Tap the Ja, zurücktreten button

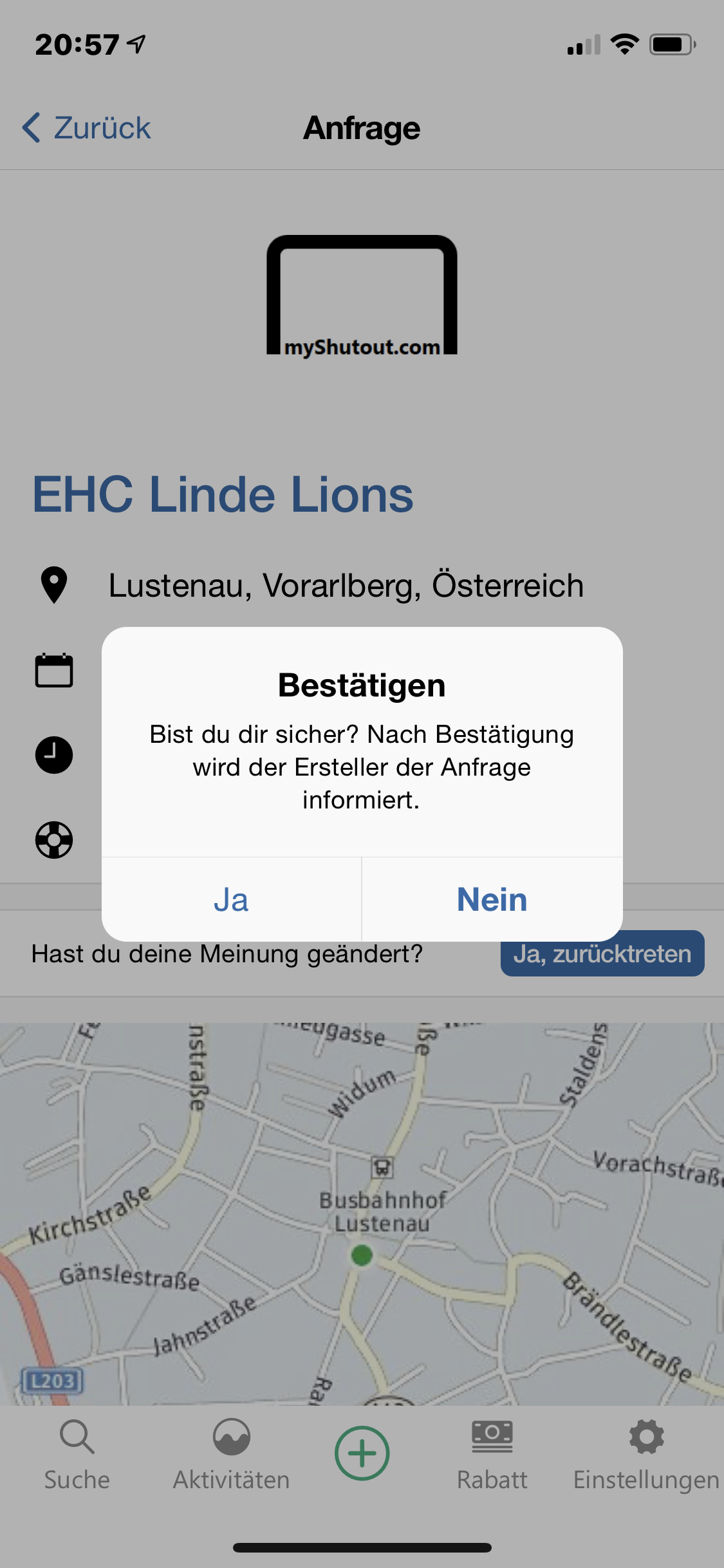(x=602, y=954)
